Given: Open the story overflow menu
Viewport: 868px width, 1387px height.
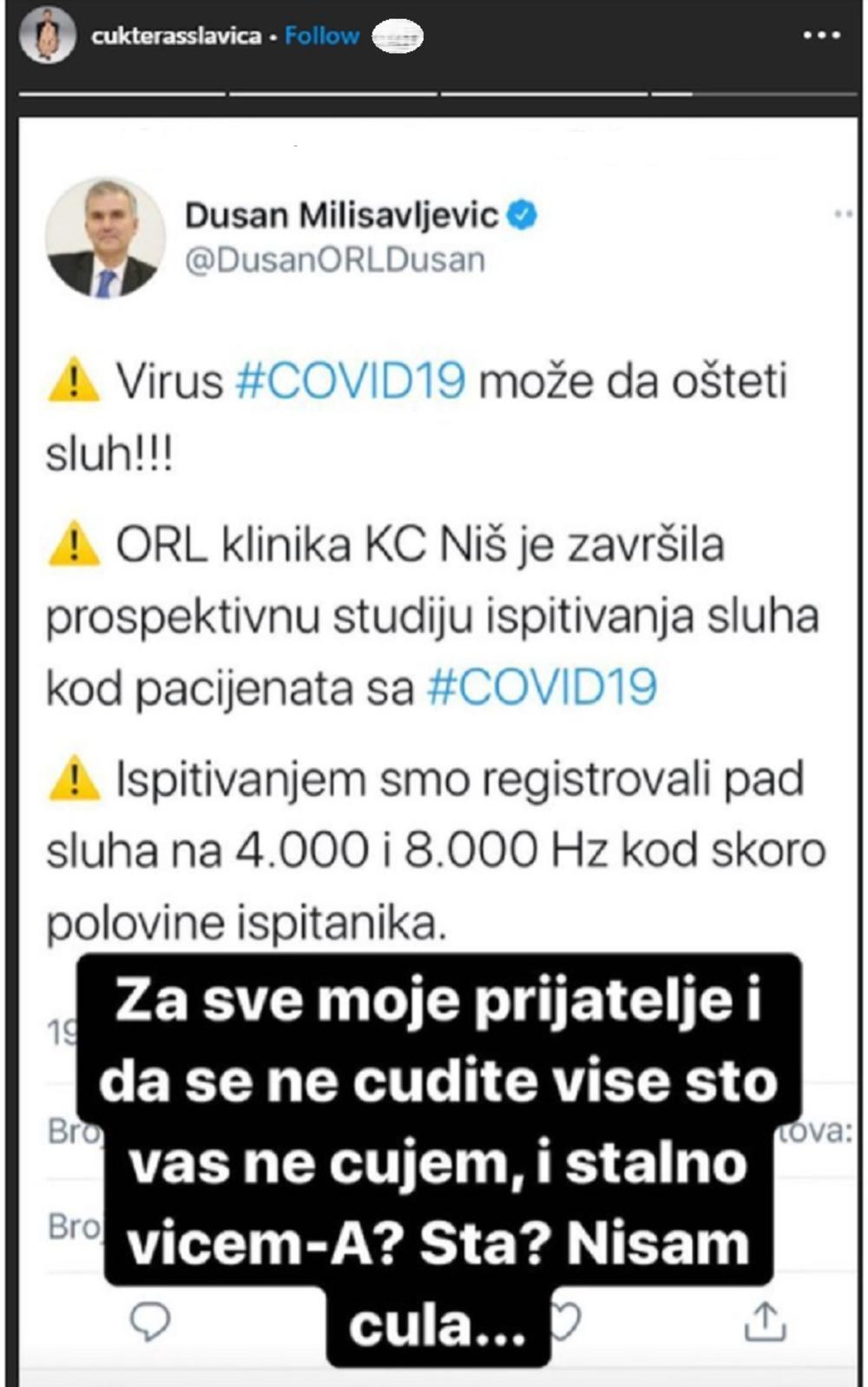Looking at the screenshot, I should click(x=821, y=36).
